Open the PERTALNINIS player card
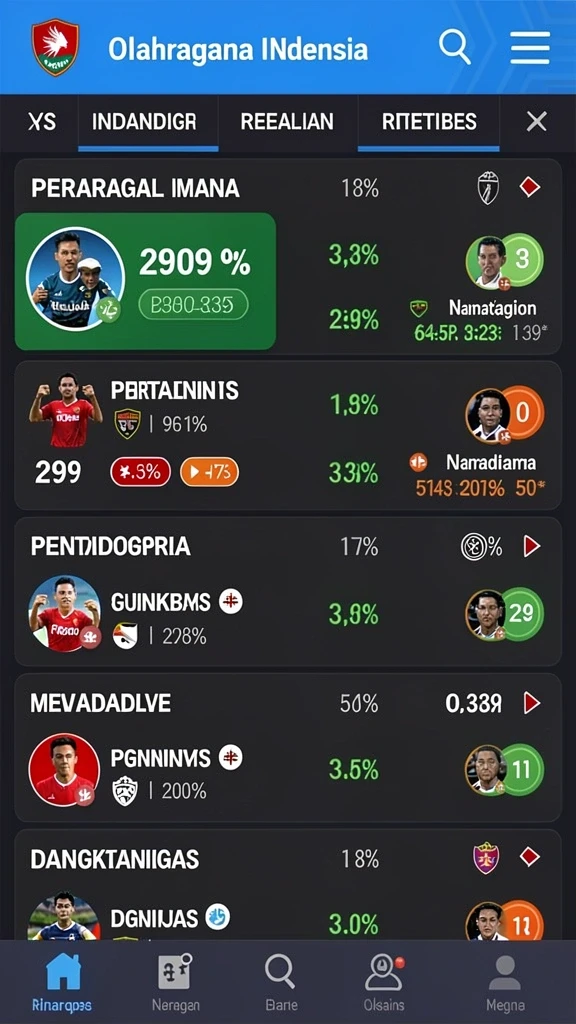This screenshot has width=576, height=1024. point(288,436)
